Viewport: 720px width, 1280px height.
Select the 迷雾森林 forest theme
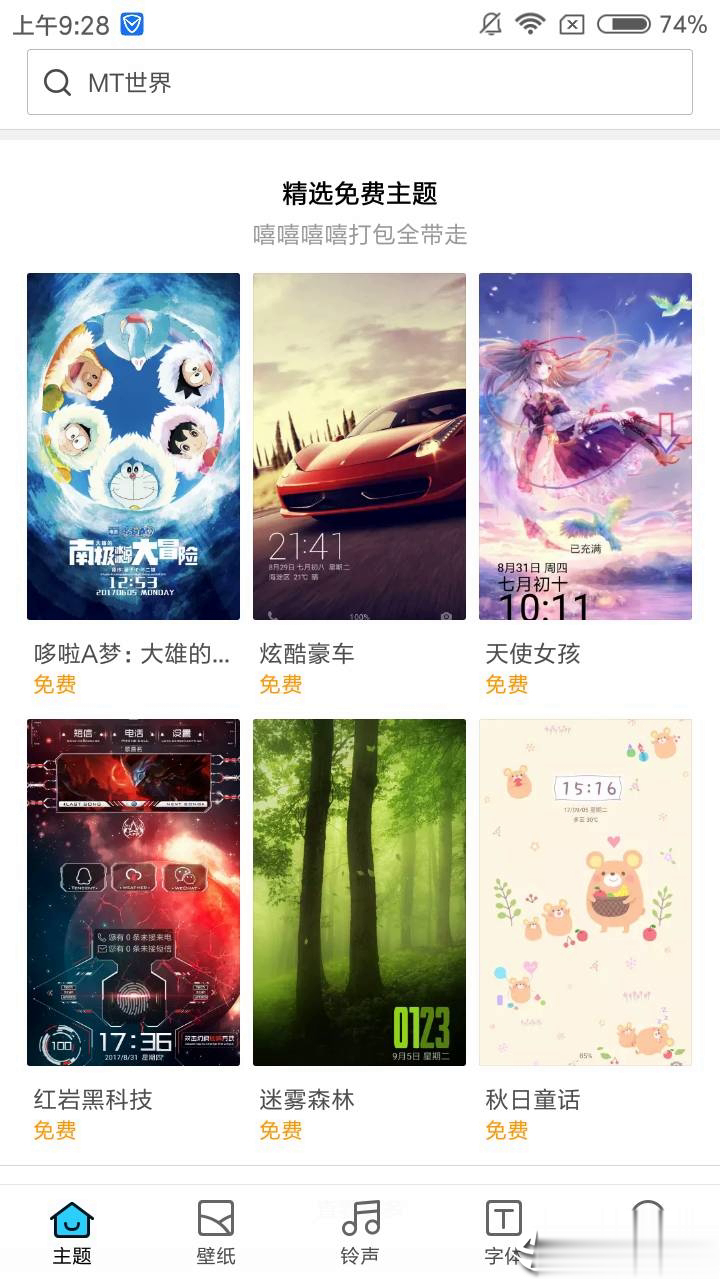click(x=359, y=891)
